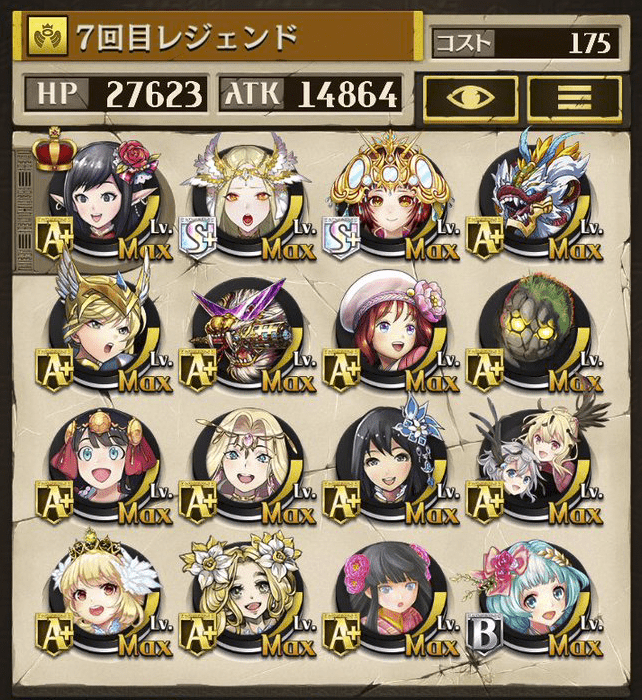Select the blonde girl with black tiara
Image resolution: width=642 pixels, height=700 pixels.
point(100,598)
